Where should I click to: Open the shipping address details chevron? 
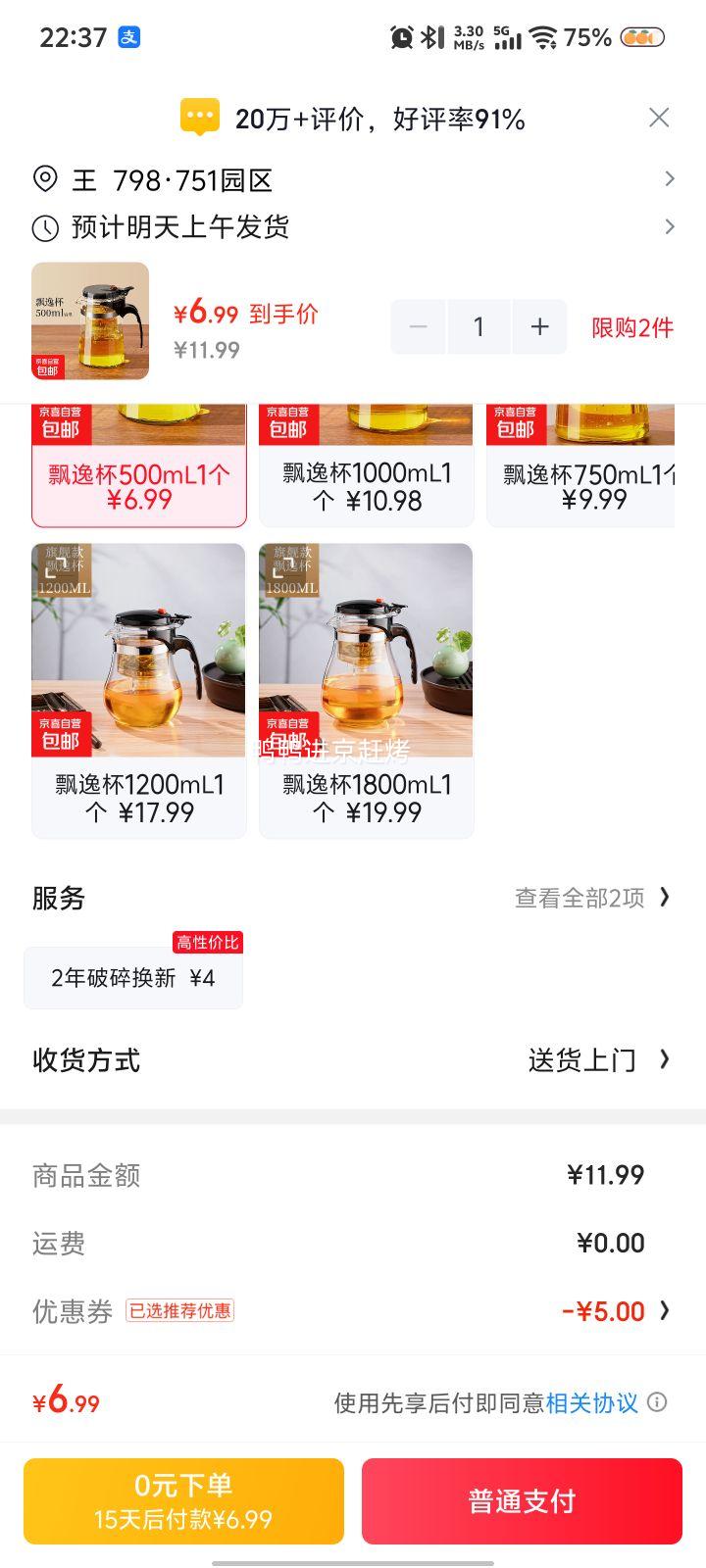(x=670, y=178)
